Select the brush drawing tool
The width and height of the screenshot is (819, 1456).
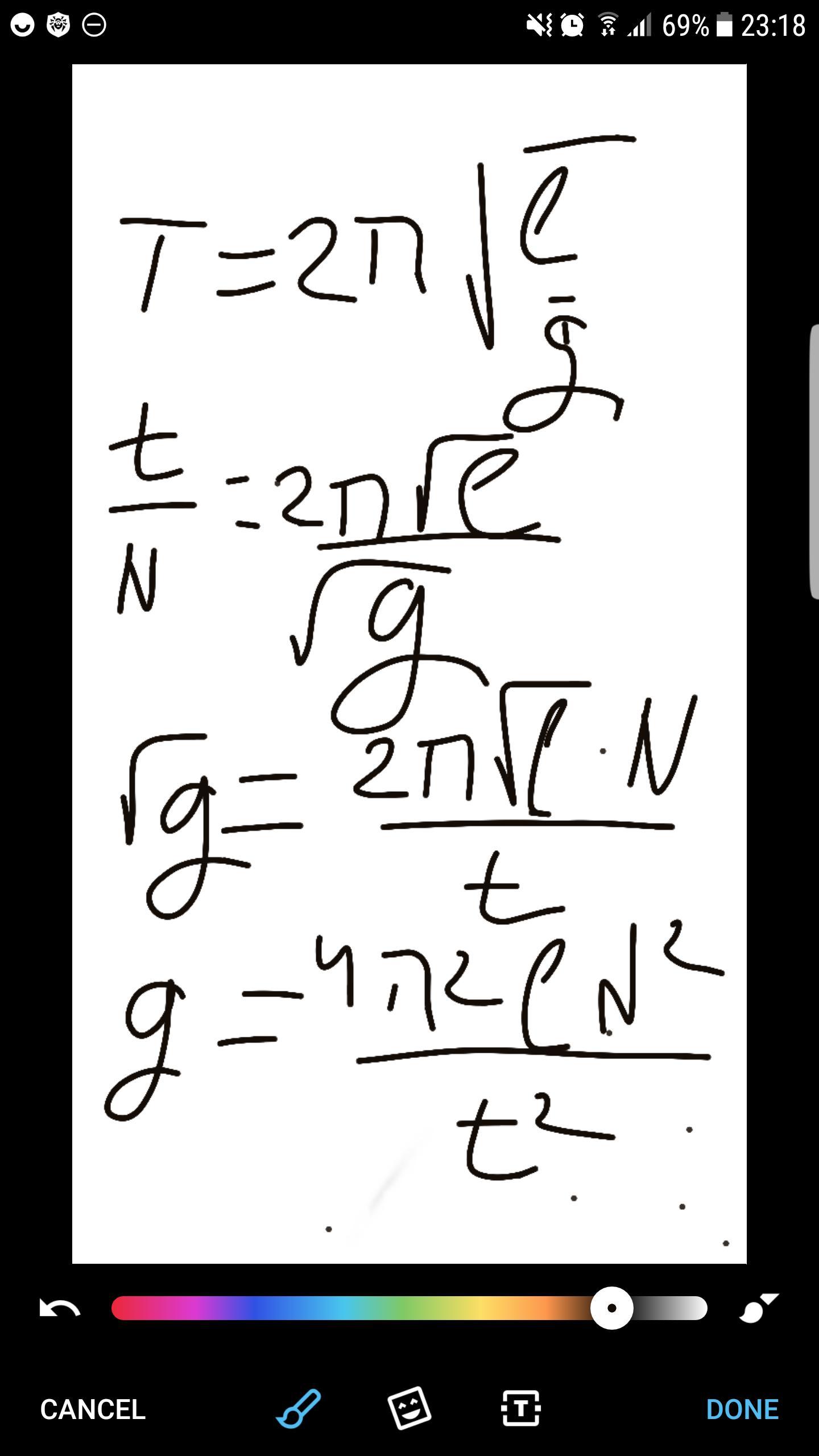point(299,1408)
